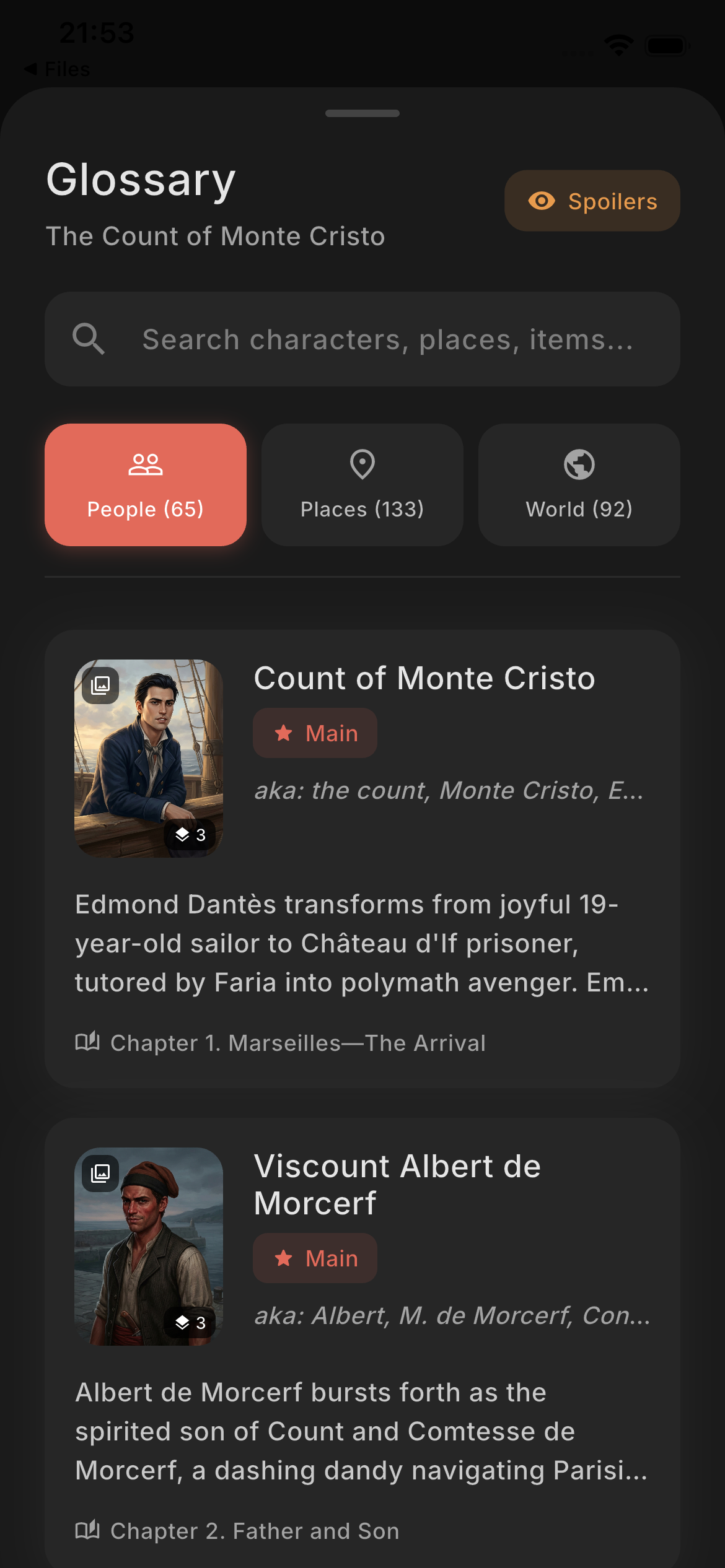Screen dimensions: 725x1568
Task: Toggle the Spoilers visibility button
Action: click(x=592, y=201)
